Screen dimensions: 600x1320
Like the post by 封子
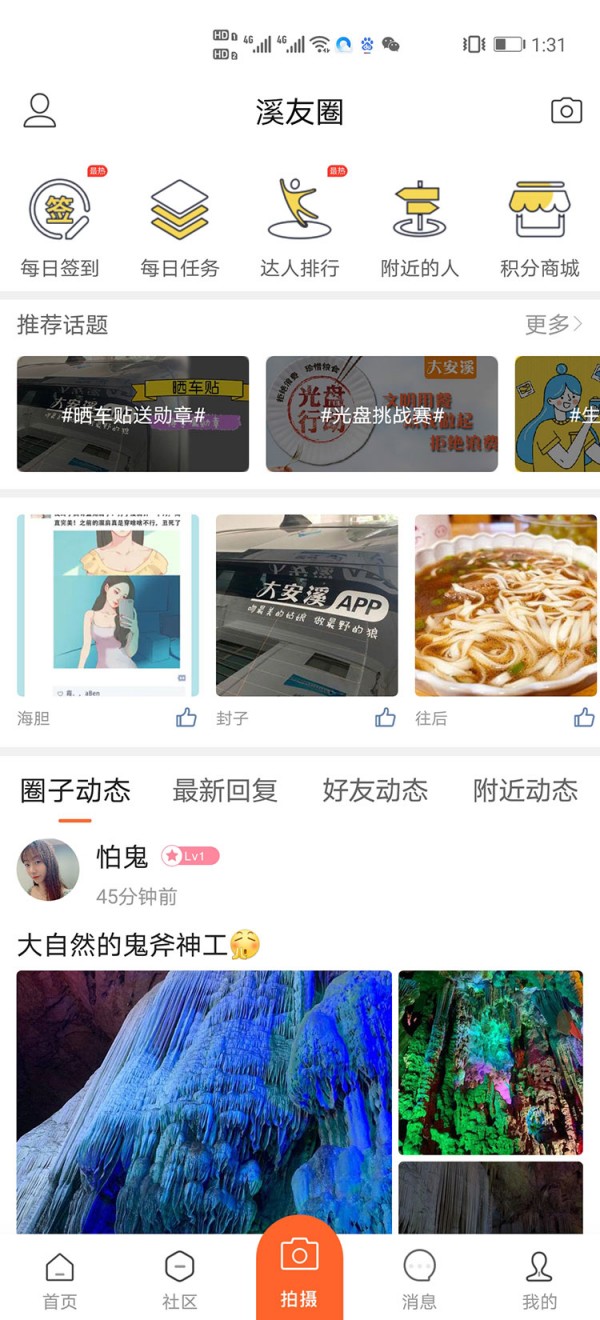point(385,717)
